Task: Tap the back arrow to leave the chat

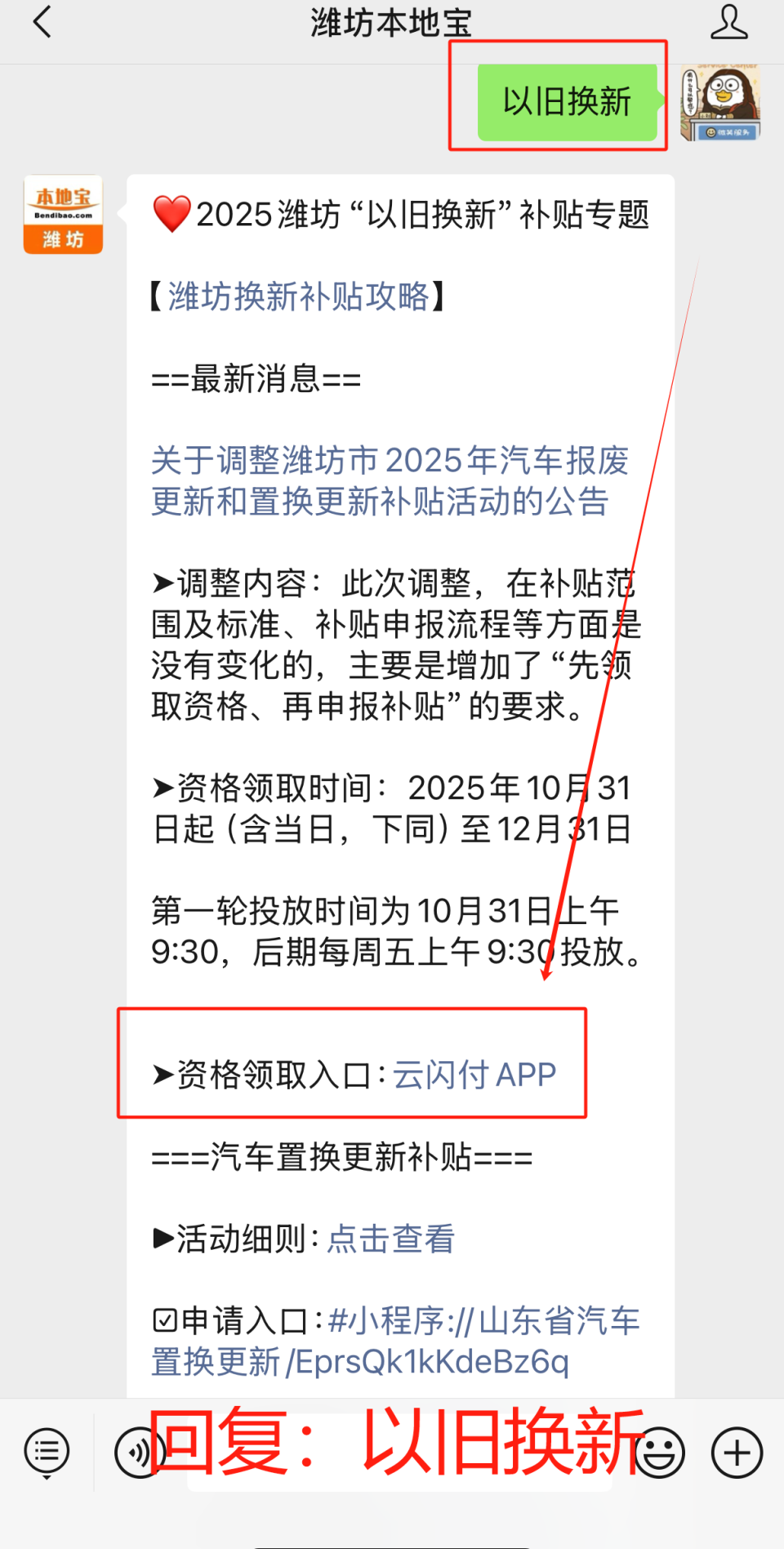Action: click(x=42, y=22)
